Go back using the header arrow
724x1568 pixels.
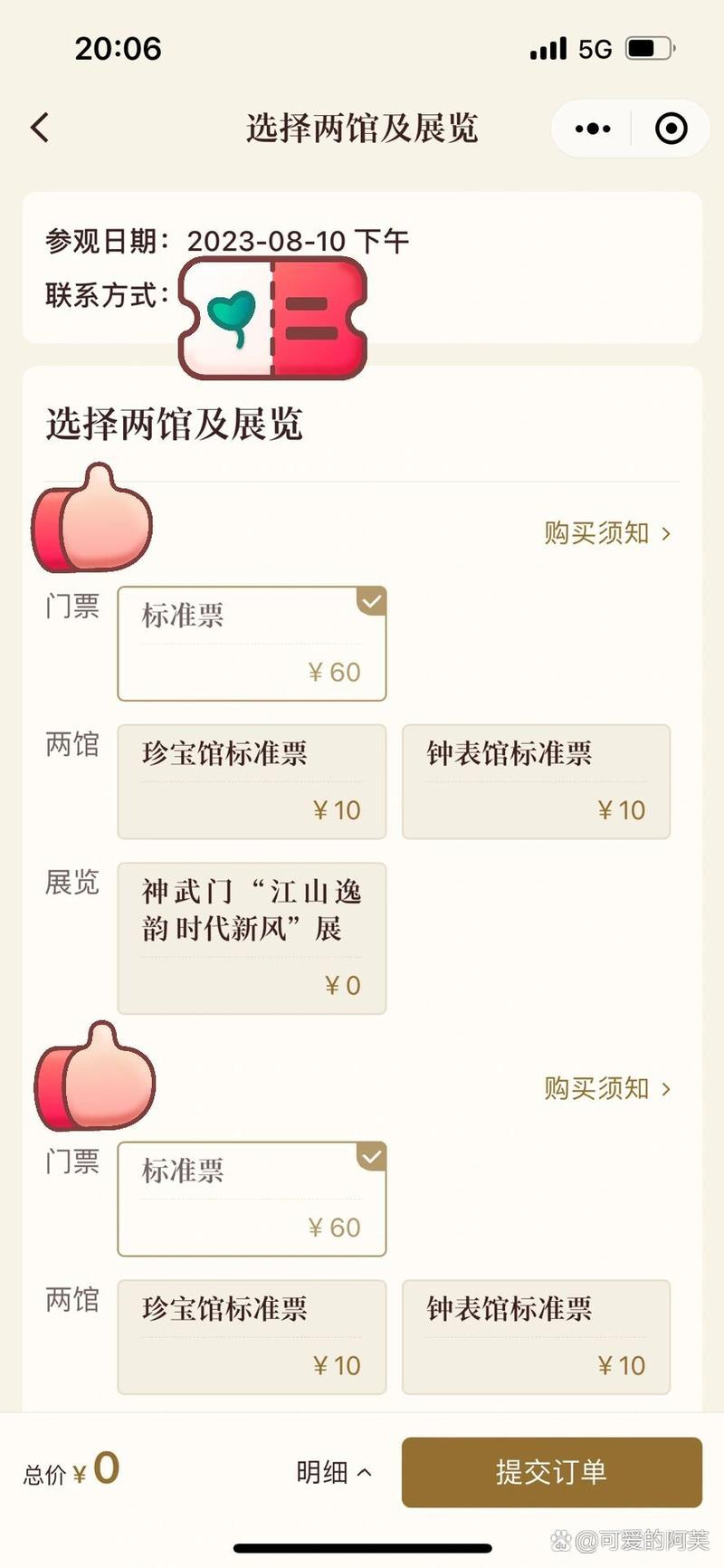tap(40, 128)
